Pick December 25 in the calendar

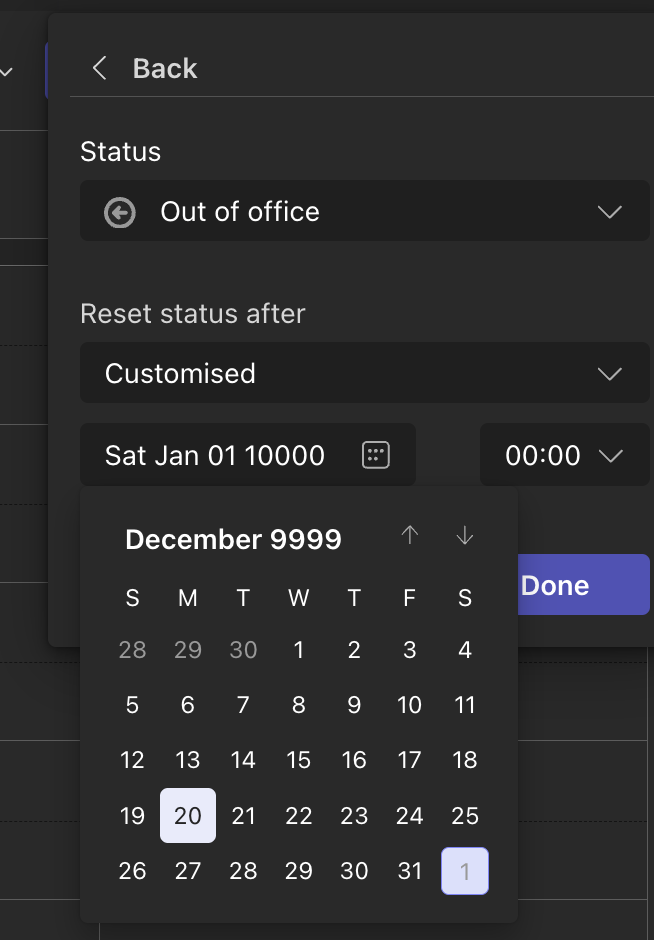(x=465, y=815)
